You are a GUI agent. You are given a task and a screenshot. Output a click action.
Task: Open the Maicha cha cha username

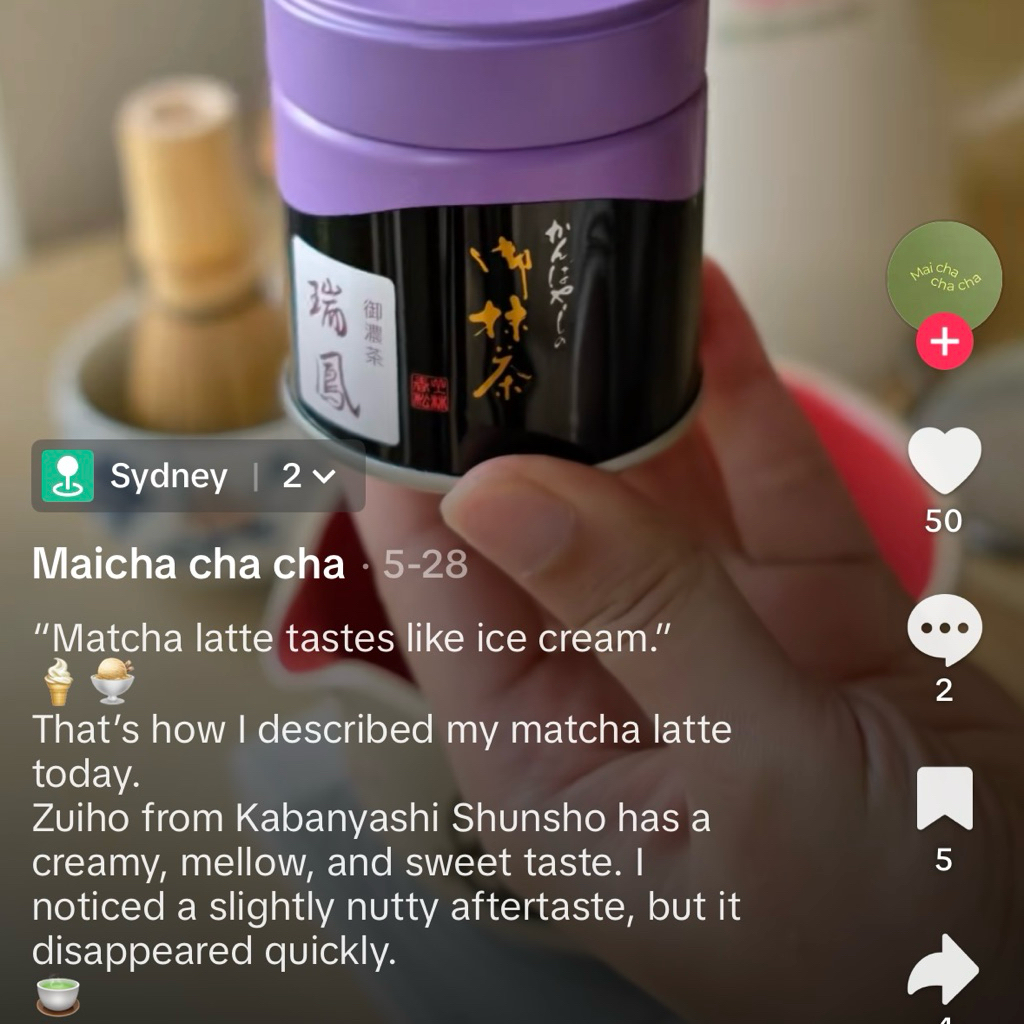click(188, 565)
